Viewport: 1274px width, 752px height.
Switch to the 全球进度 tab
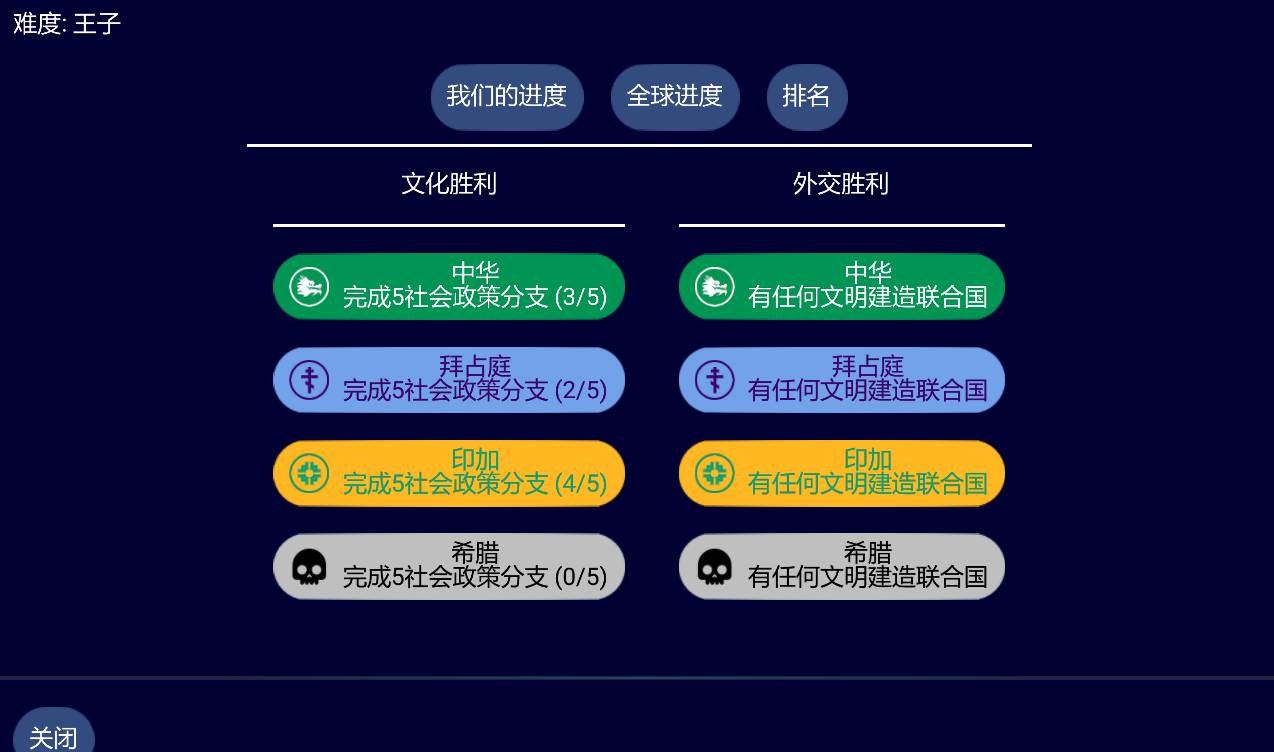[675, 97]
